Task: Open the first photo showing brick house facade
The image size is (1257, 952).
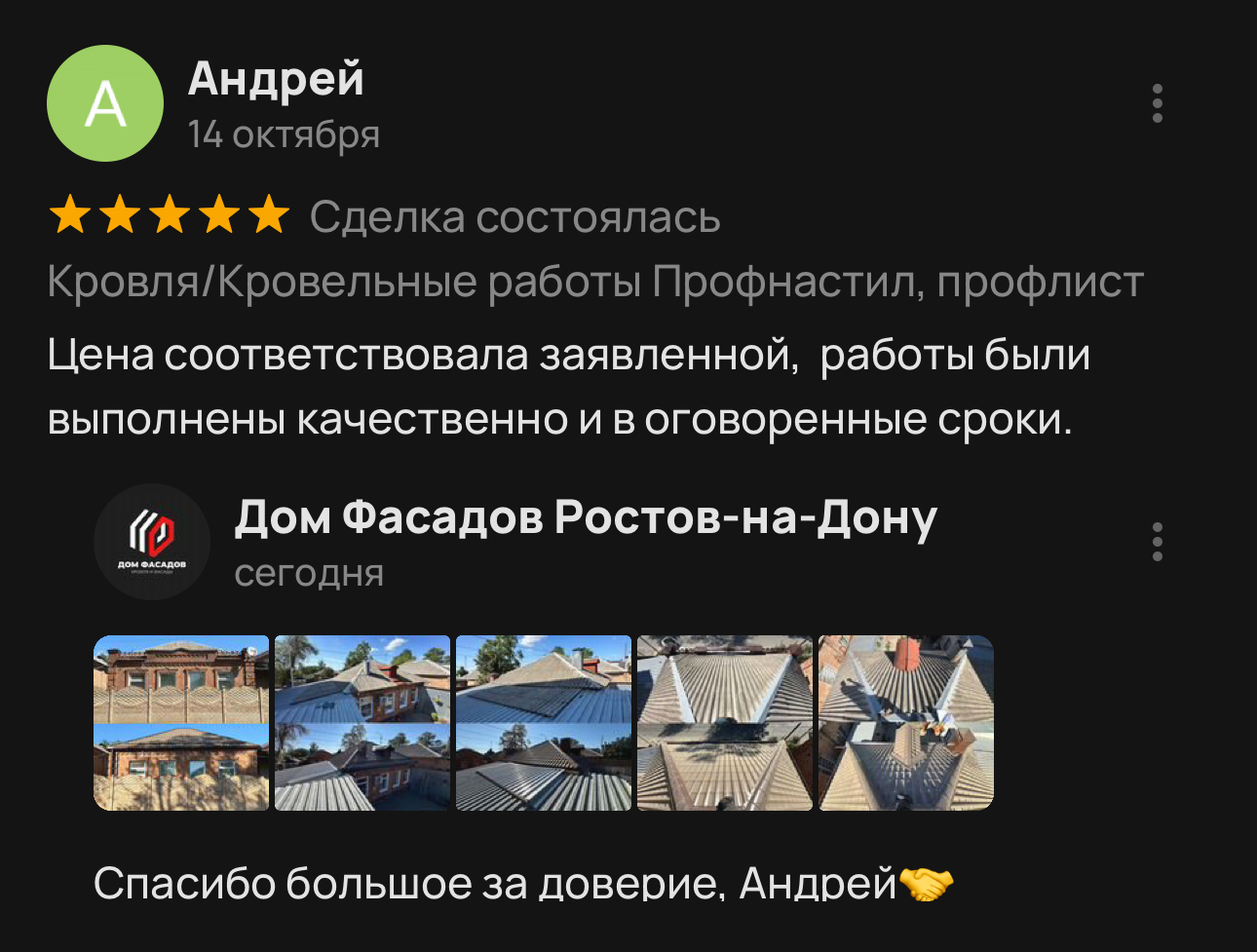Action: tap(181, 723)
